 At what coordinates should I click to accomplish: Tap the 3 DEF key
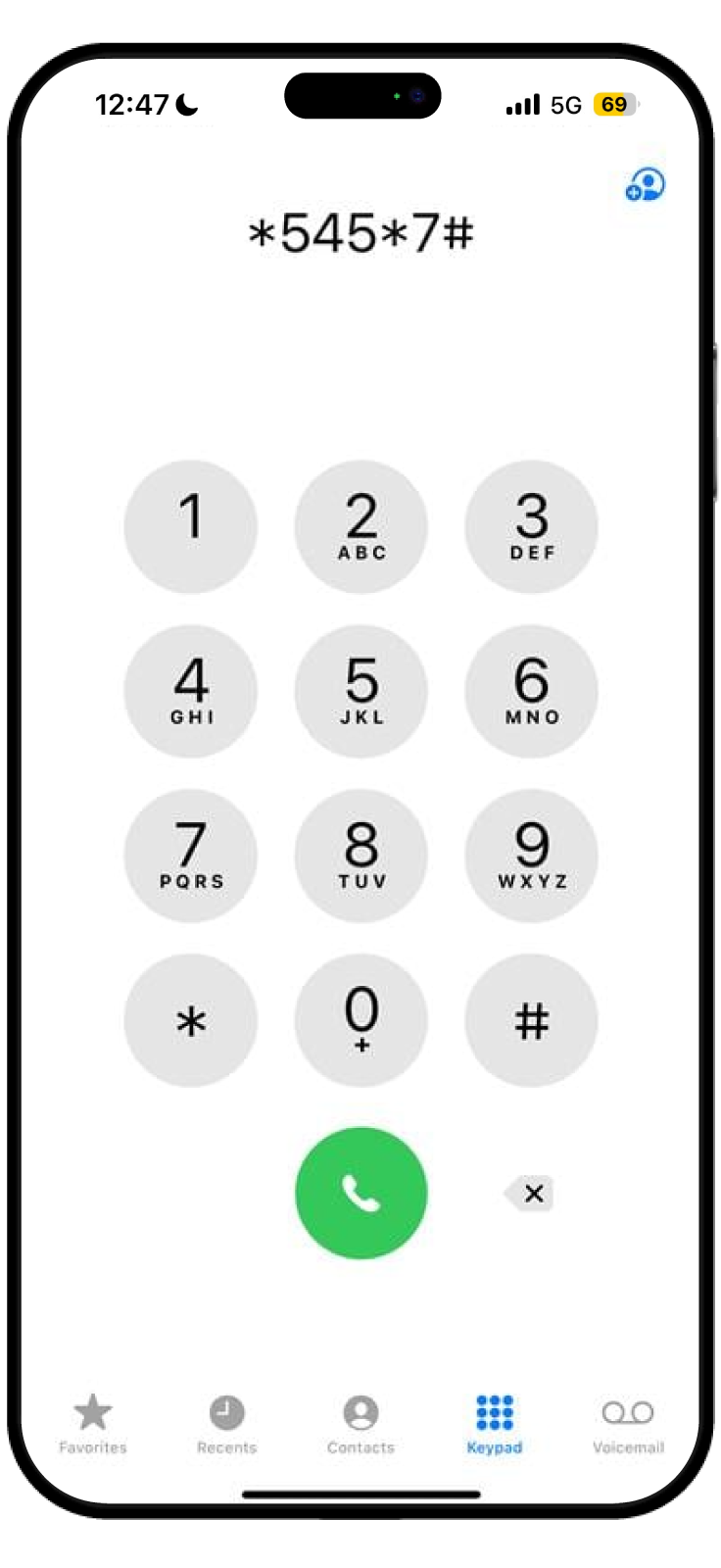point(531,527)
